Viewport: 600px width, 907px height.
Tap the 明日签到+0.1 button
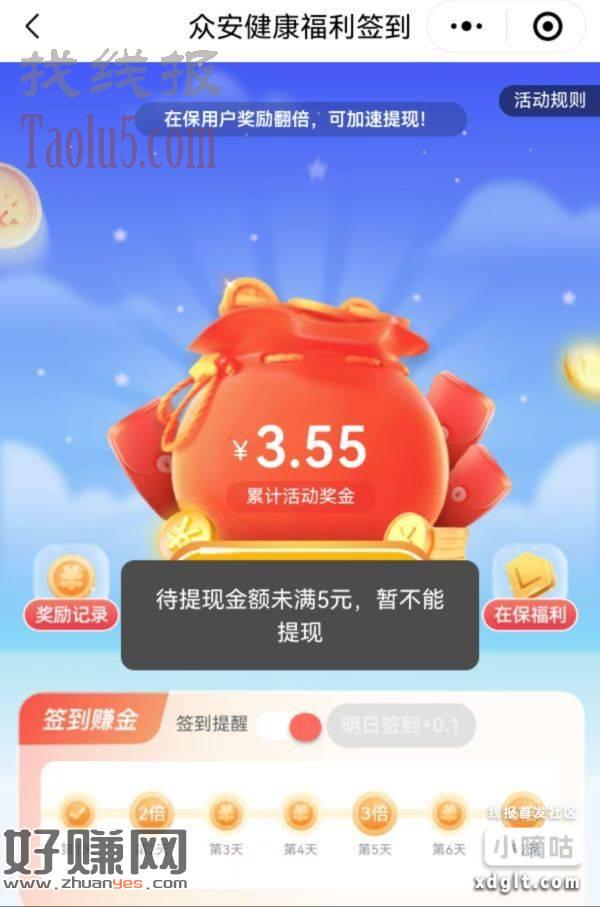(400, 725)
